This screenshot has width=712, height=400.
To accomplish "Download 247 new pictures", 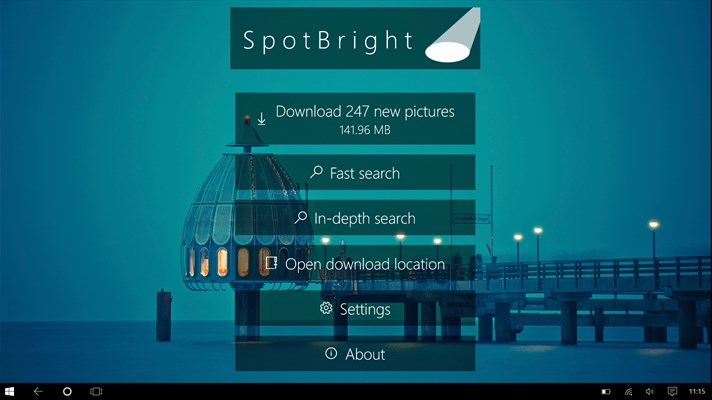I will (355, 119).
